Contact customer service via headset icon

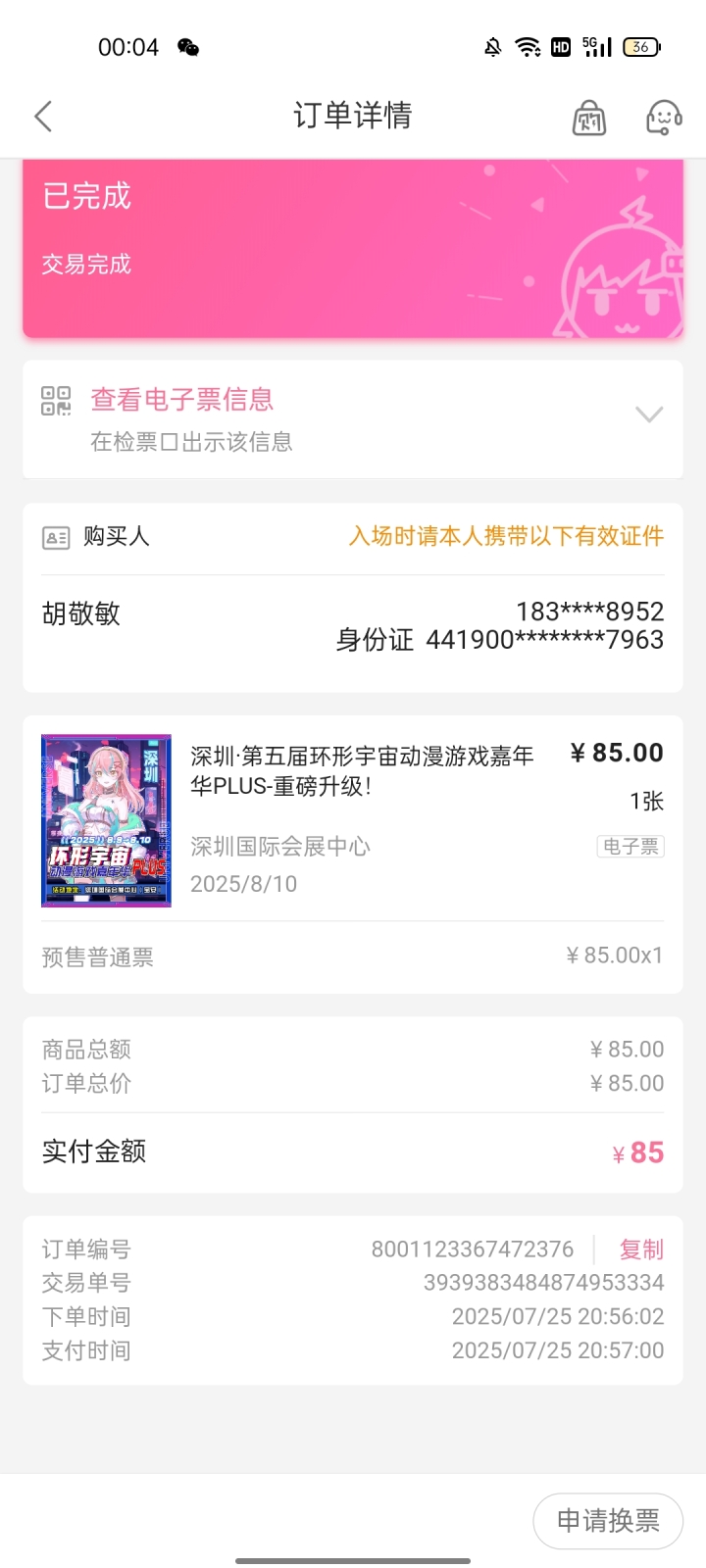pos(664,118)
